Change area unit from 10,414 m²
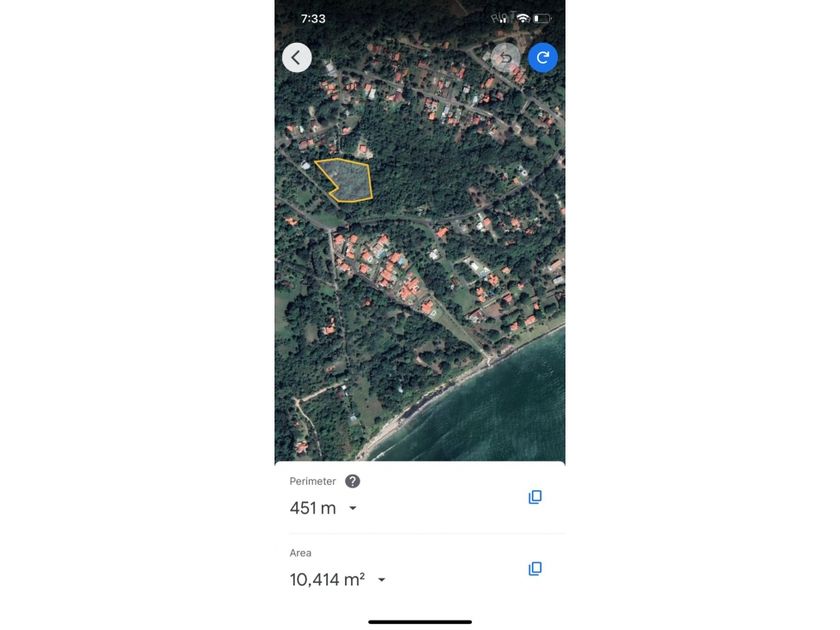This screenshot has height=630, width=840. pos(381,580)
